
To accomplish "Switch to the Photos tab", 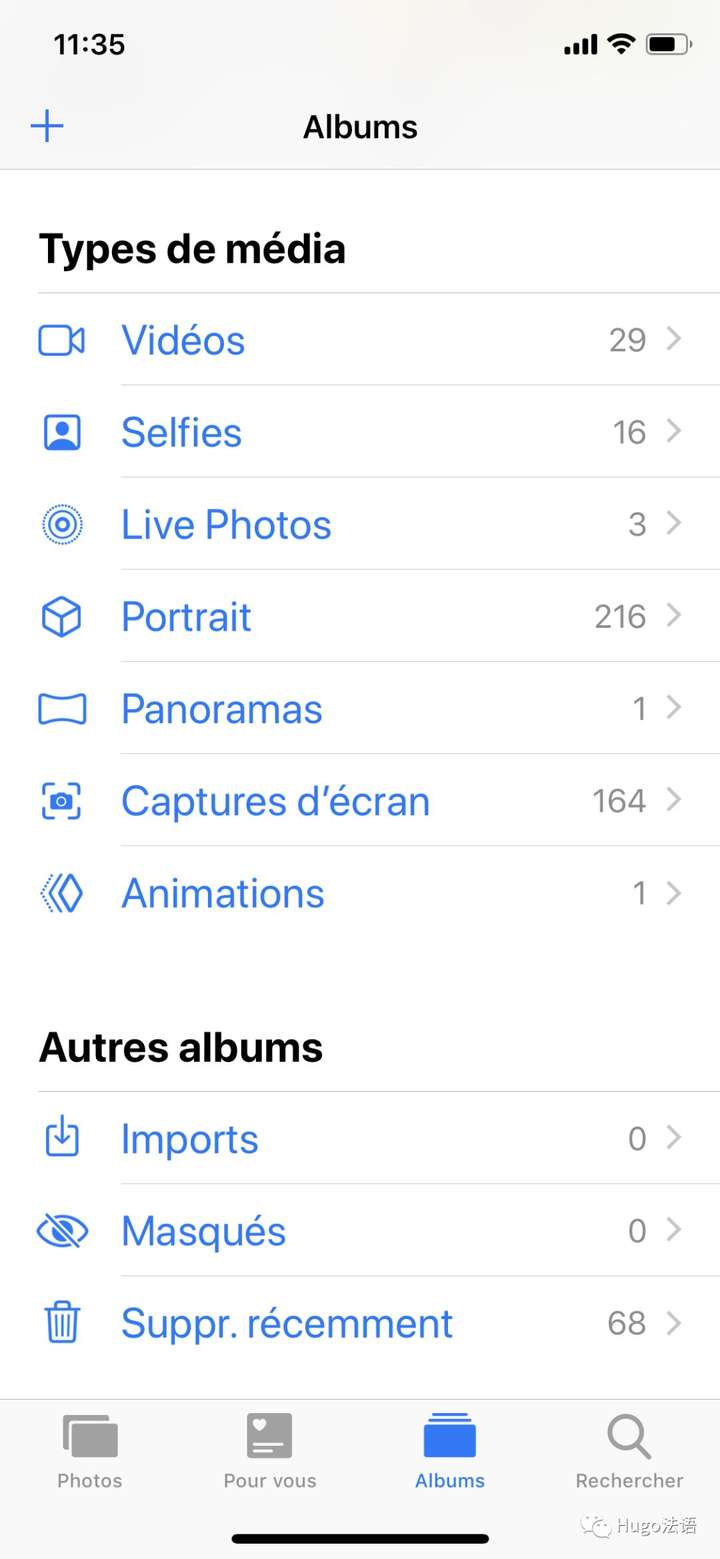I will [90, 1452].
